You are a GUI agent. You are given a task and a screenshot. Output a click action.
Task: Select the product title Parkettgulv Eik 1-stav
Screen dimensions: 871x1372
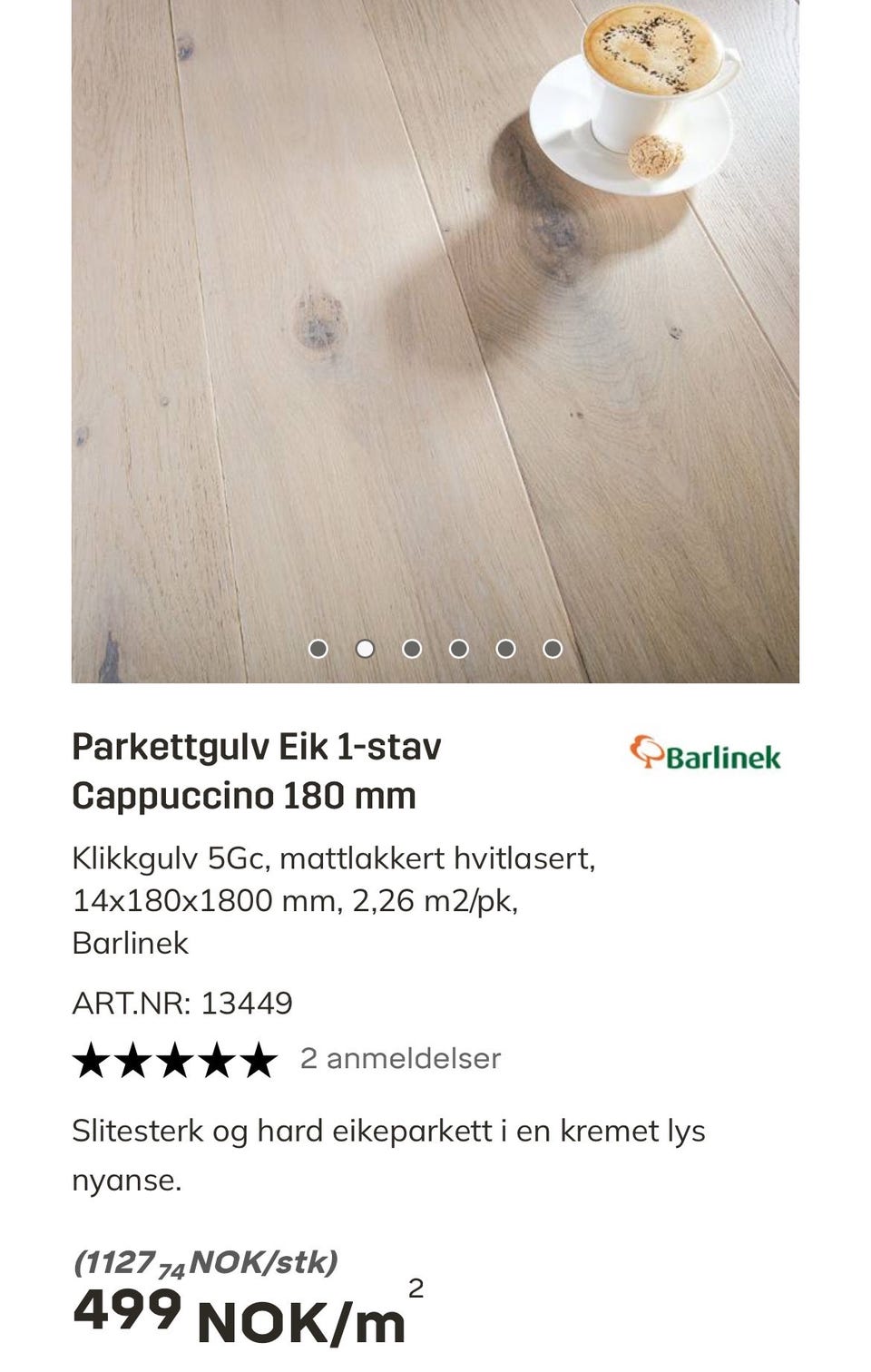point(257,747)
